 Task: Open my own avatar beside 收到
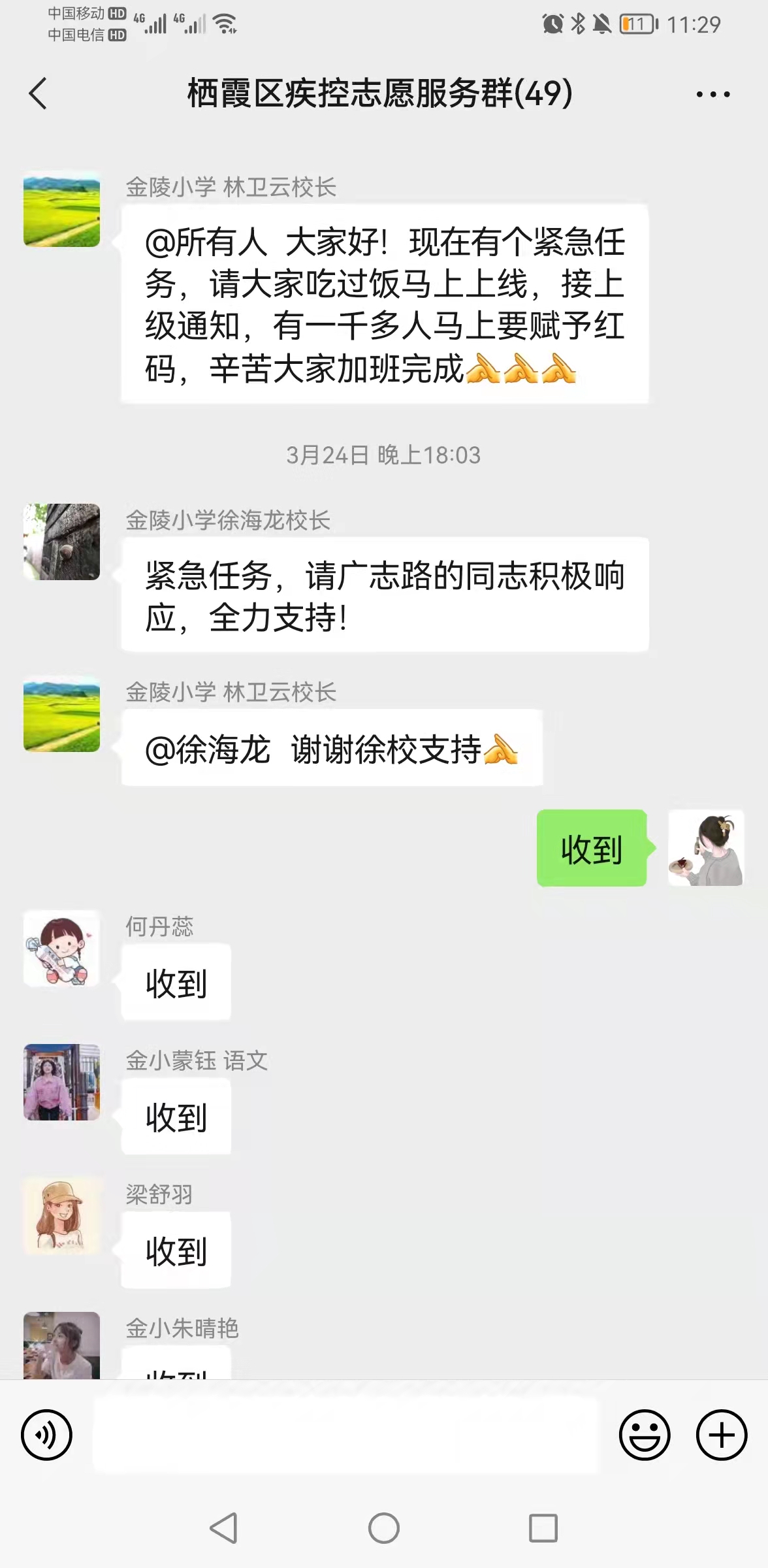coord(705,848)
